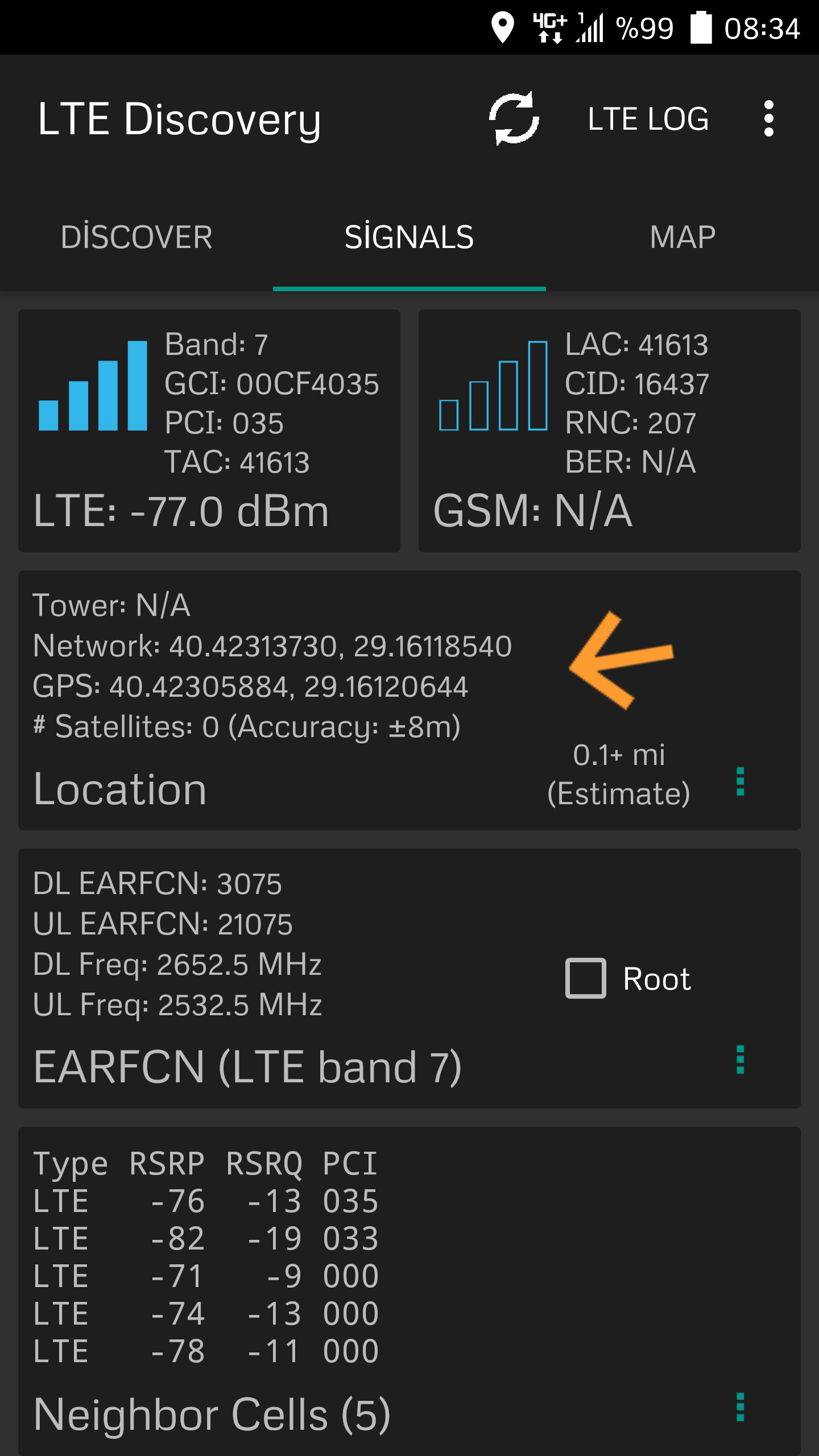Viewport: 819px width, 1456px height.
Task: Open the Location card's options menu
Action: click(741, 781)
